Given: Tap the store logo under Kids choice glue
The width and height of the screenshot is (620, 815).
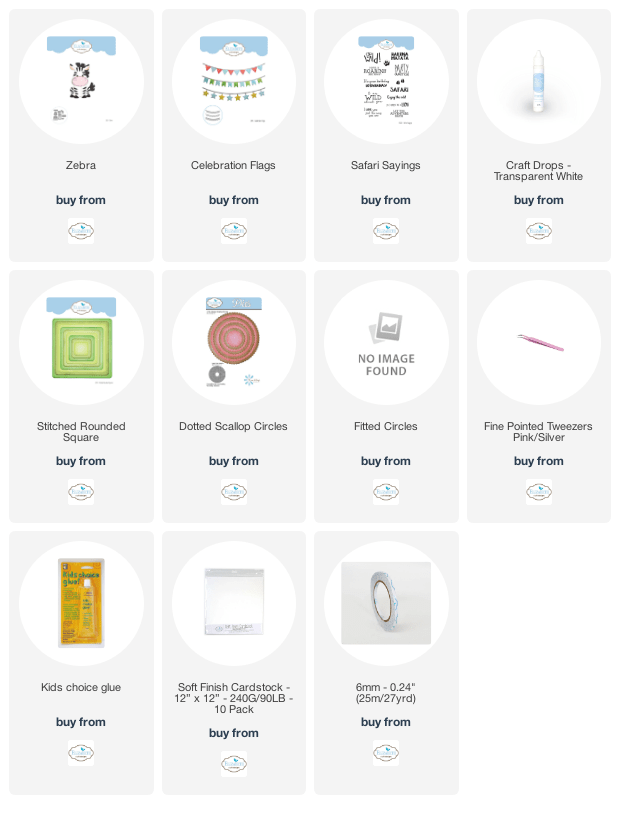Looking at the screenshot, I should point(81,753).
